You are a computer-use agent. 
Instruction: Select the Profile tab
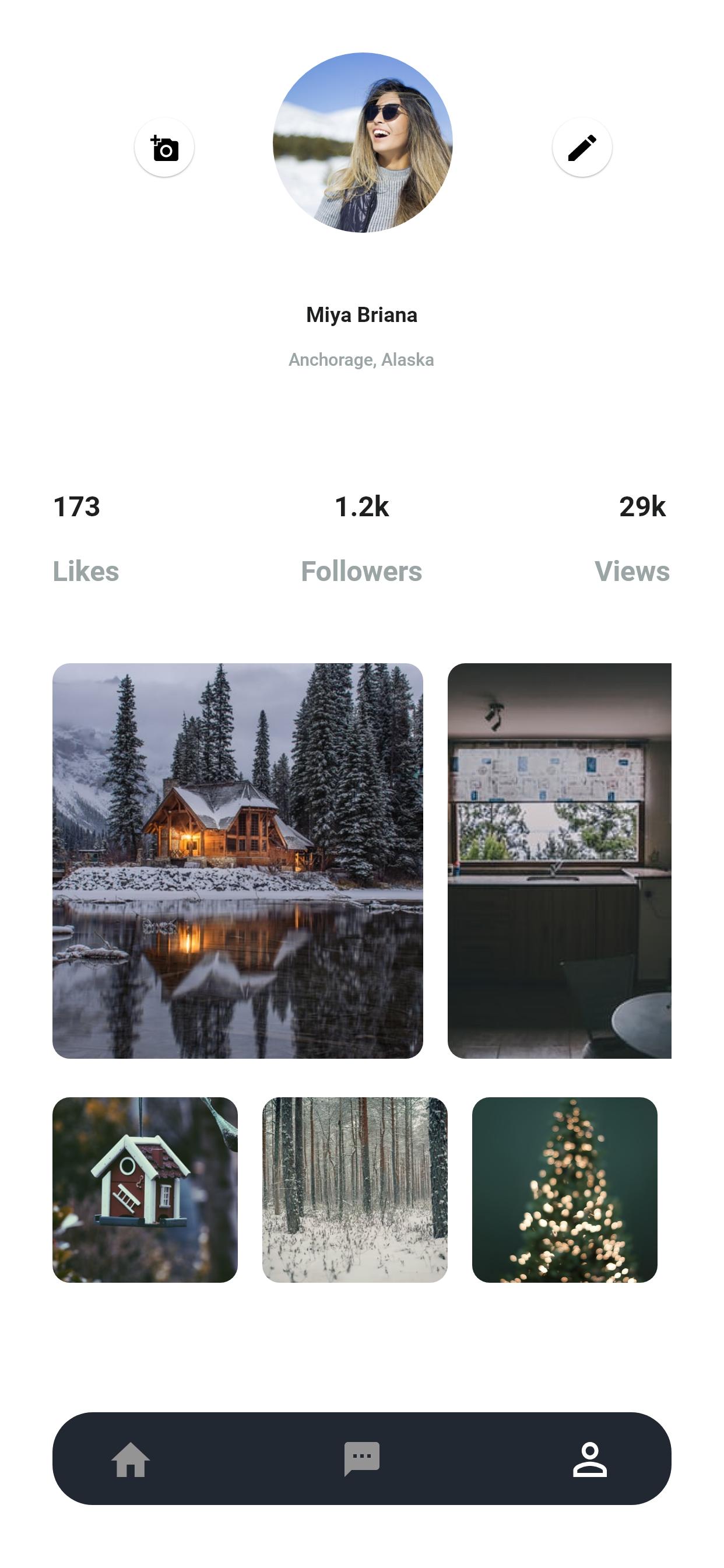[x=589, y=1459]
